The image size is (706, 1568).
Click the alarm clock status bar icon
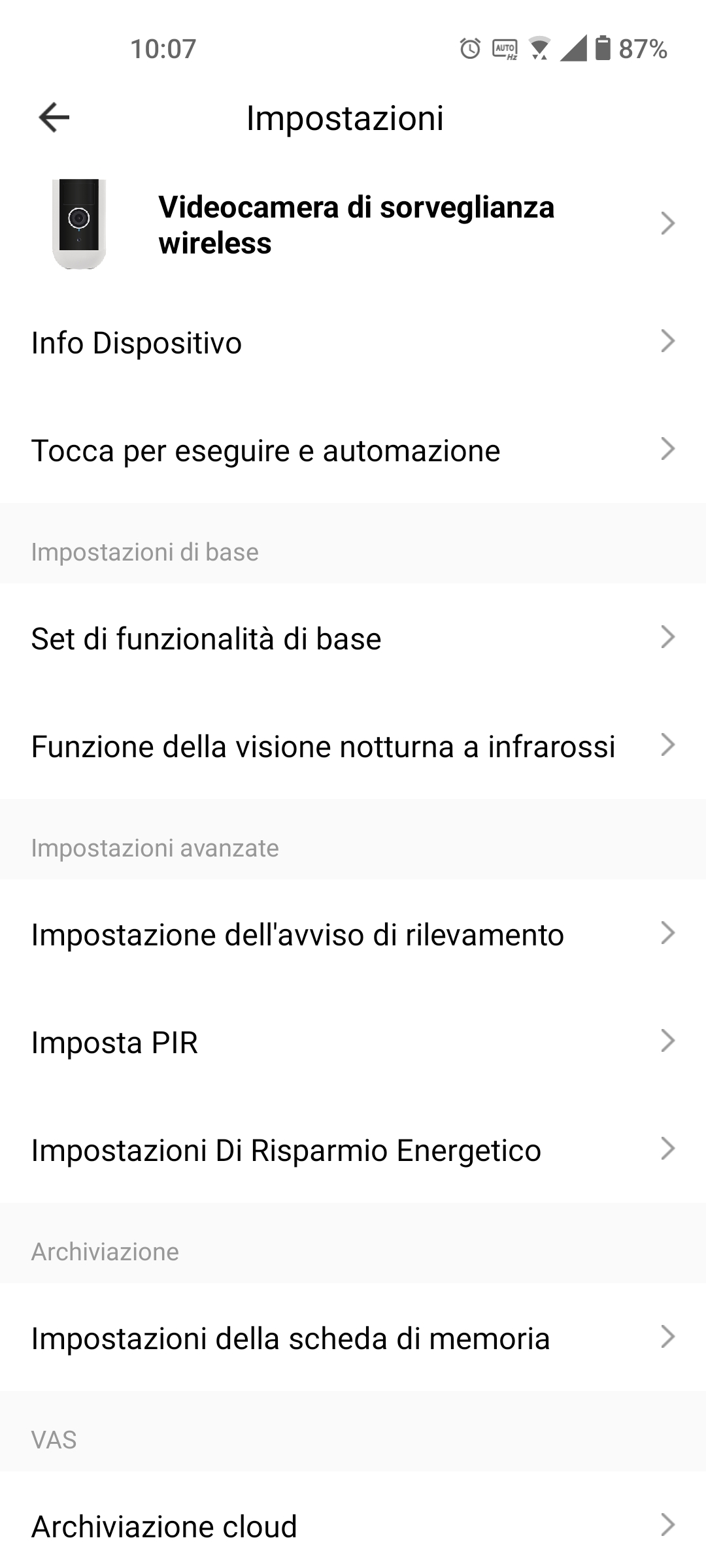tap(469, 49)
